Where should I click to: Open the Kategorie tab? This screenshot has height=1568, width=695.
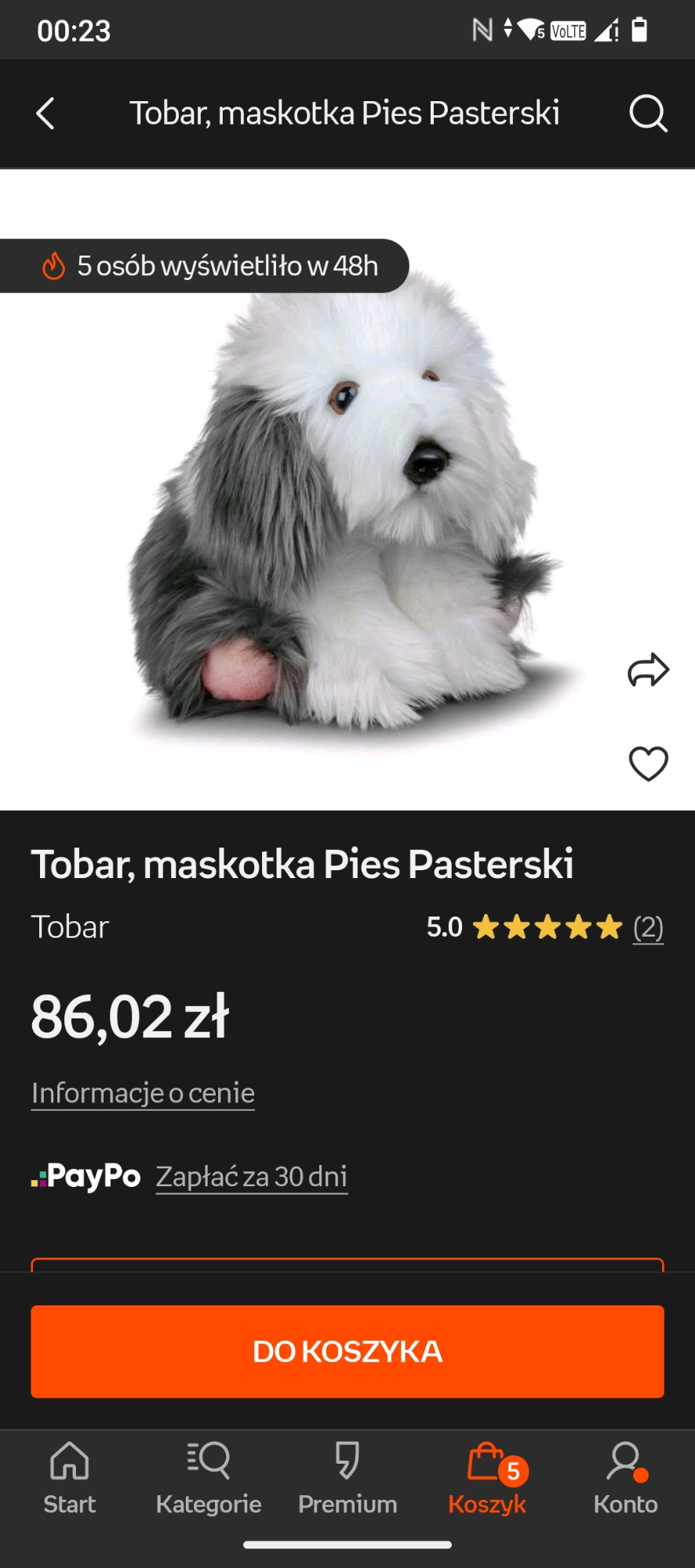click(x=209, y=1479)
